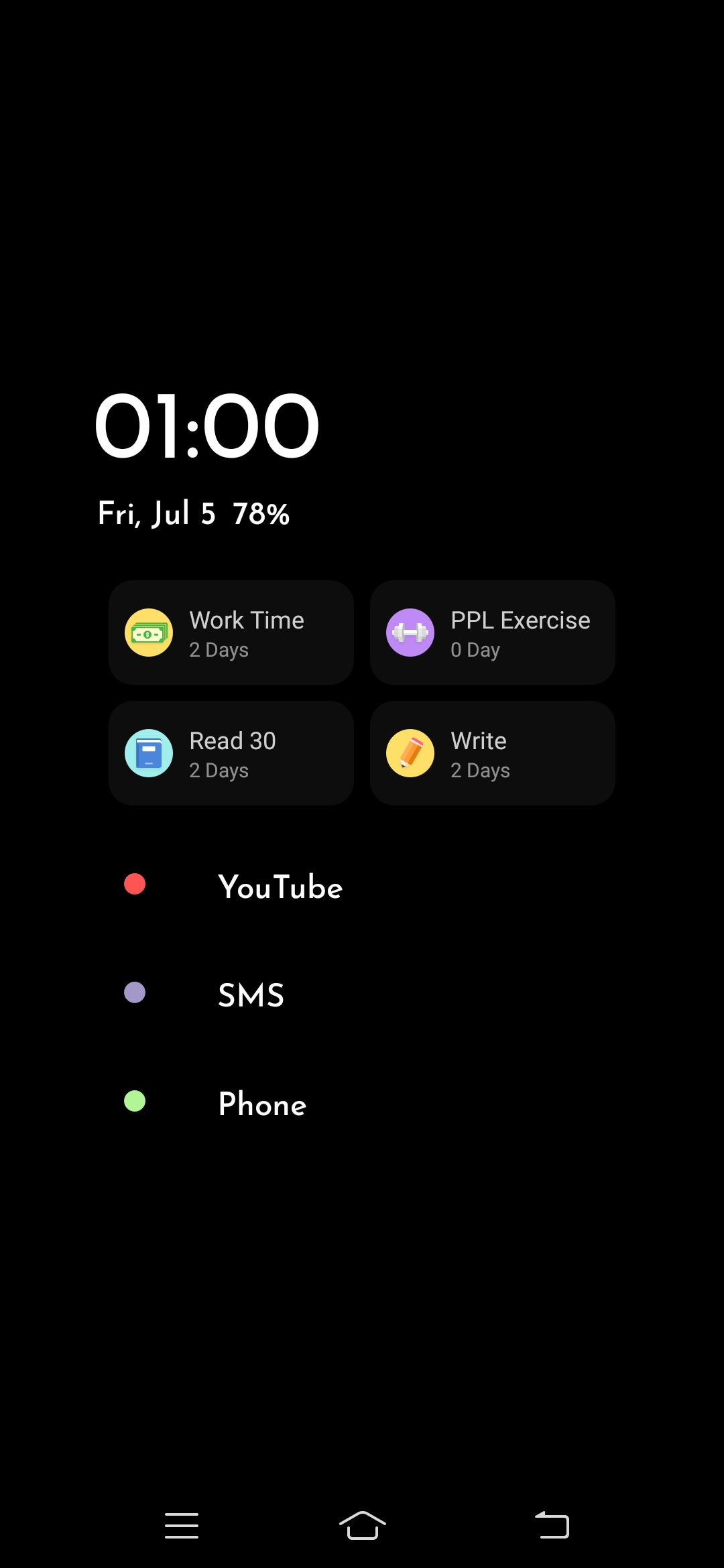The width and height of the screenshot is (724, 1568).
Task: Tap the money icon on Work Time habit
Action: pyautogui.click(x=148, y=631)
